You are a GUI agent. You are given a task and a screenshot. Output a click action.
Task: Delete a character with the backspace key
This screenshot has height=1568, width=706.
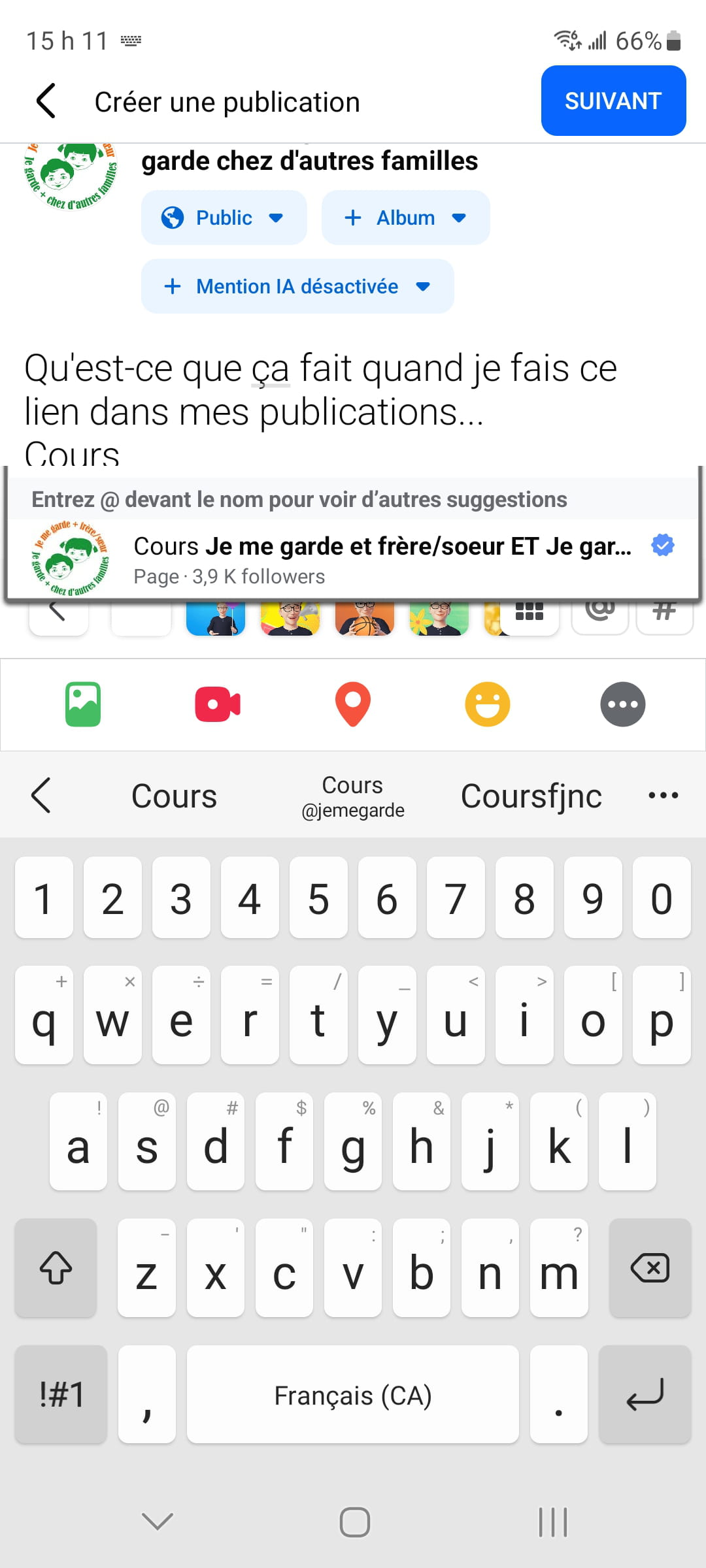(x=650, y=1267)
